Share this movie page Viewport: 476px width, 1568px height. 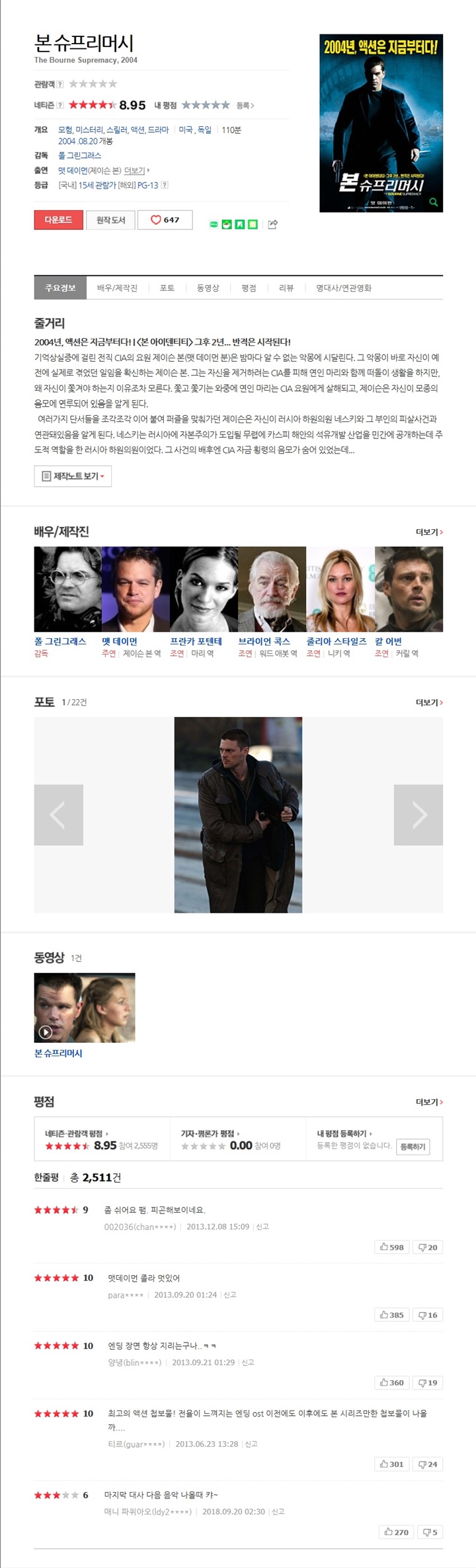click(272, 224)
